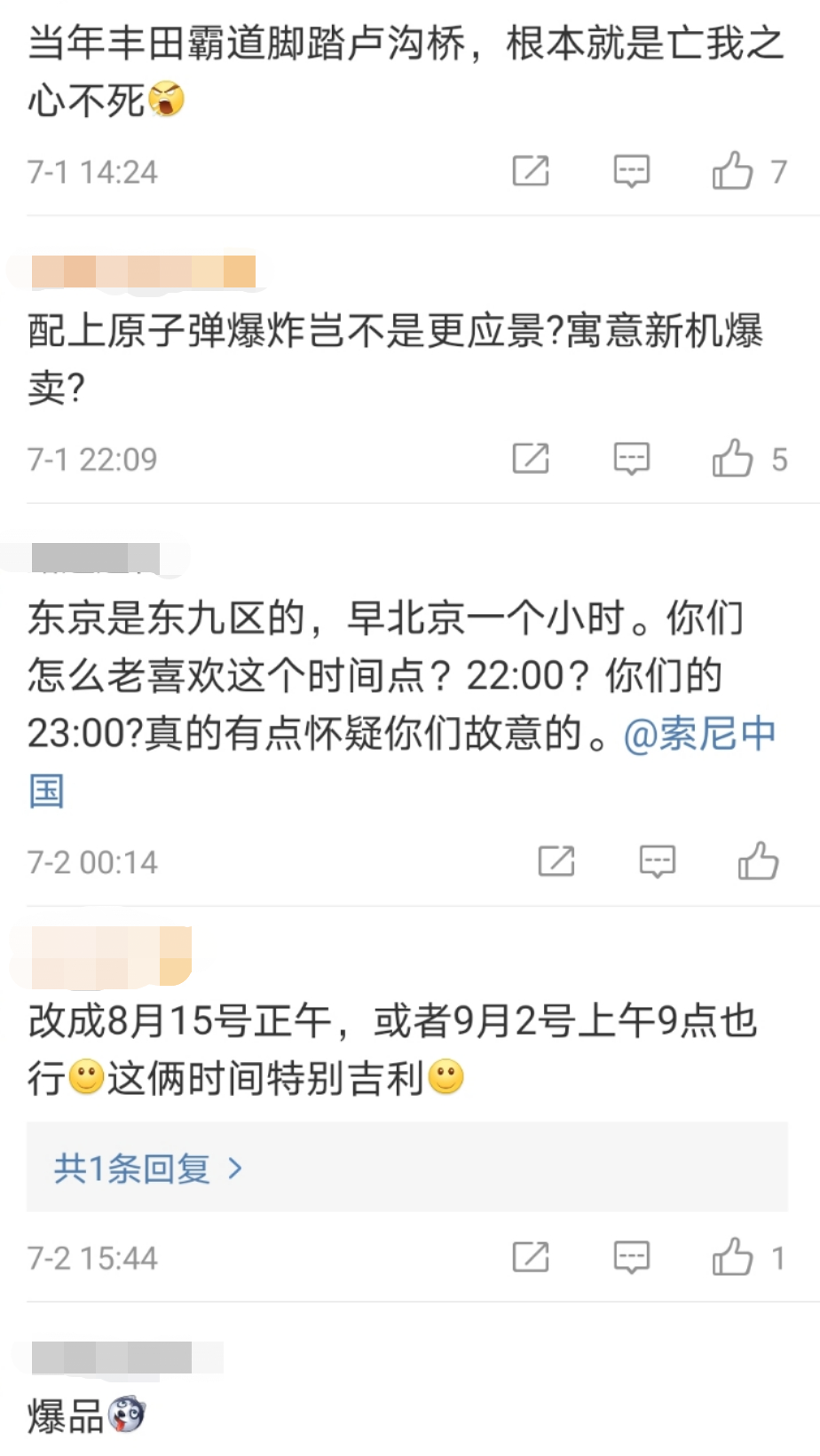Reply to the 7-2 15:44 comment

pyautogui.click(x=632, y=1257)
